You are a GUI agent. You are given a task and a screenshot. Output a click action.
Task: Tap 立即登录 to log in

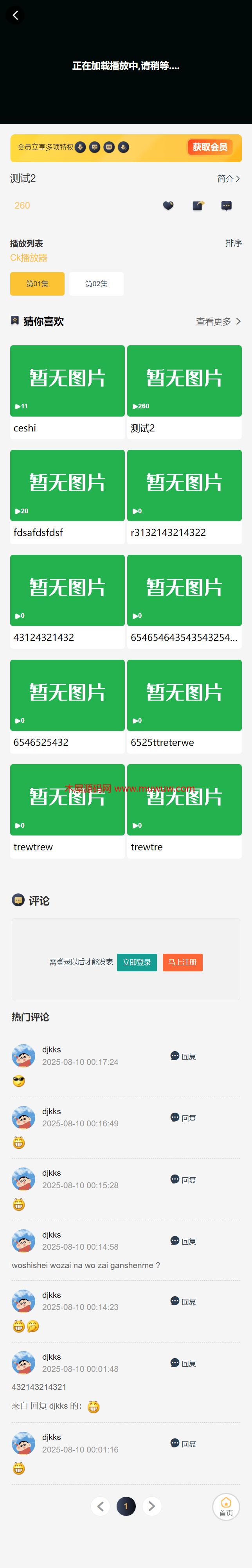click(136, 962)
